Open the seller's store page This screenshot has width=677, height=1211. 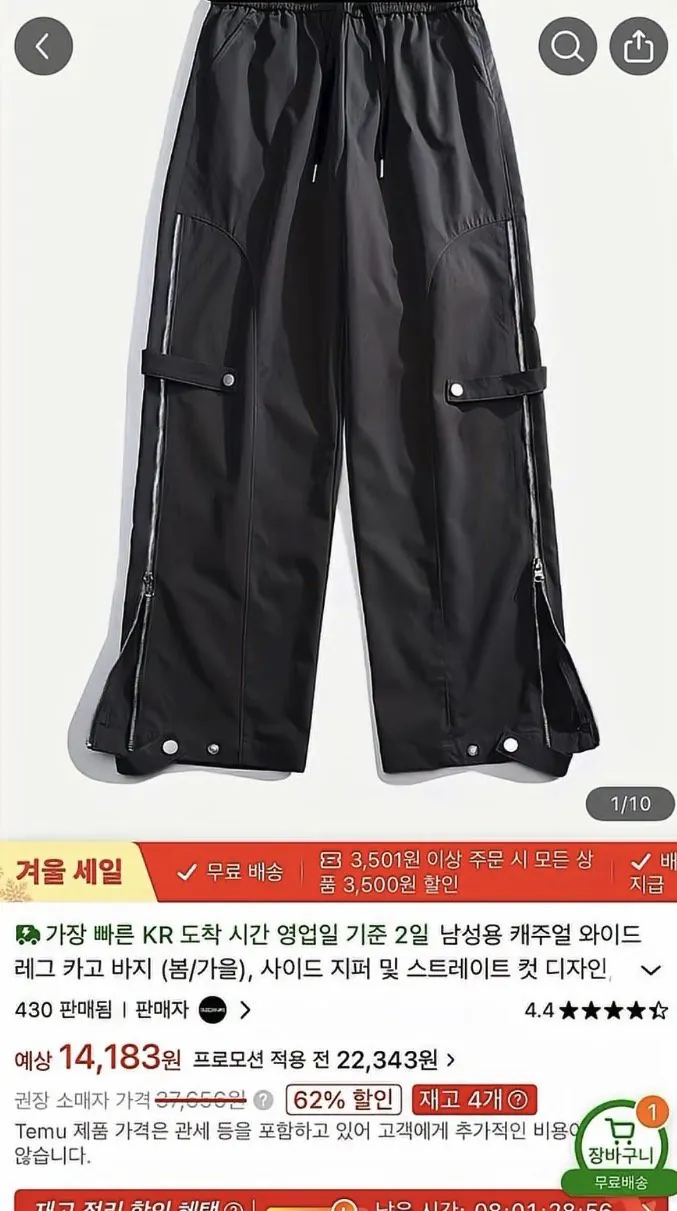click(x=222, y=1009)
